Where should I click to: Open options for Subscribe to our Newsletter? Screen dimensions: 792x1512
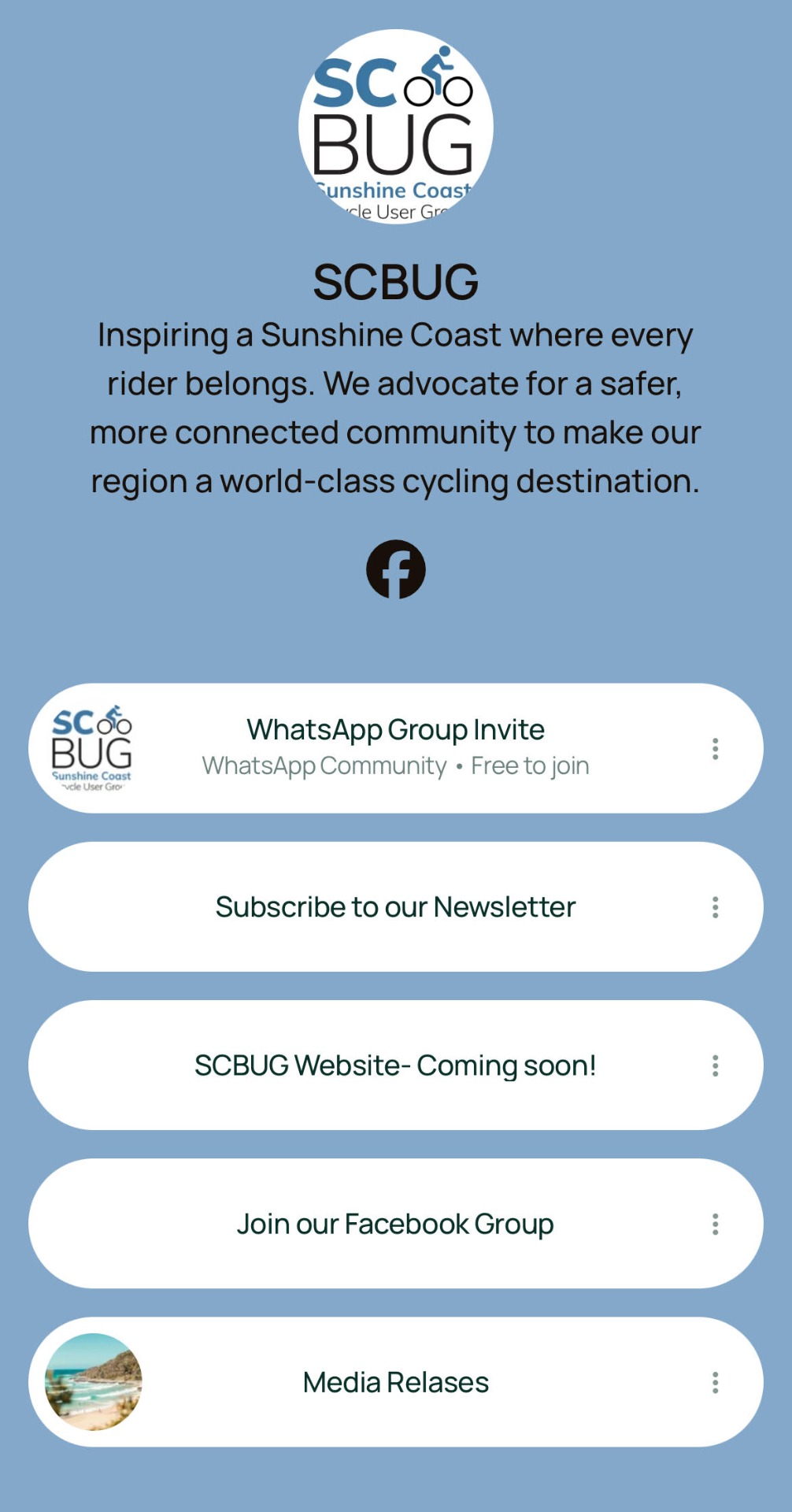coord(715,907)
